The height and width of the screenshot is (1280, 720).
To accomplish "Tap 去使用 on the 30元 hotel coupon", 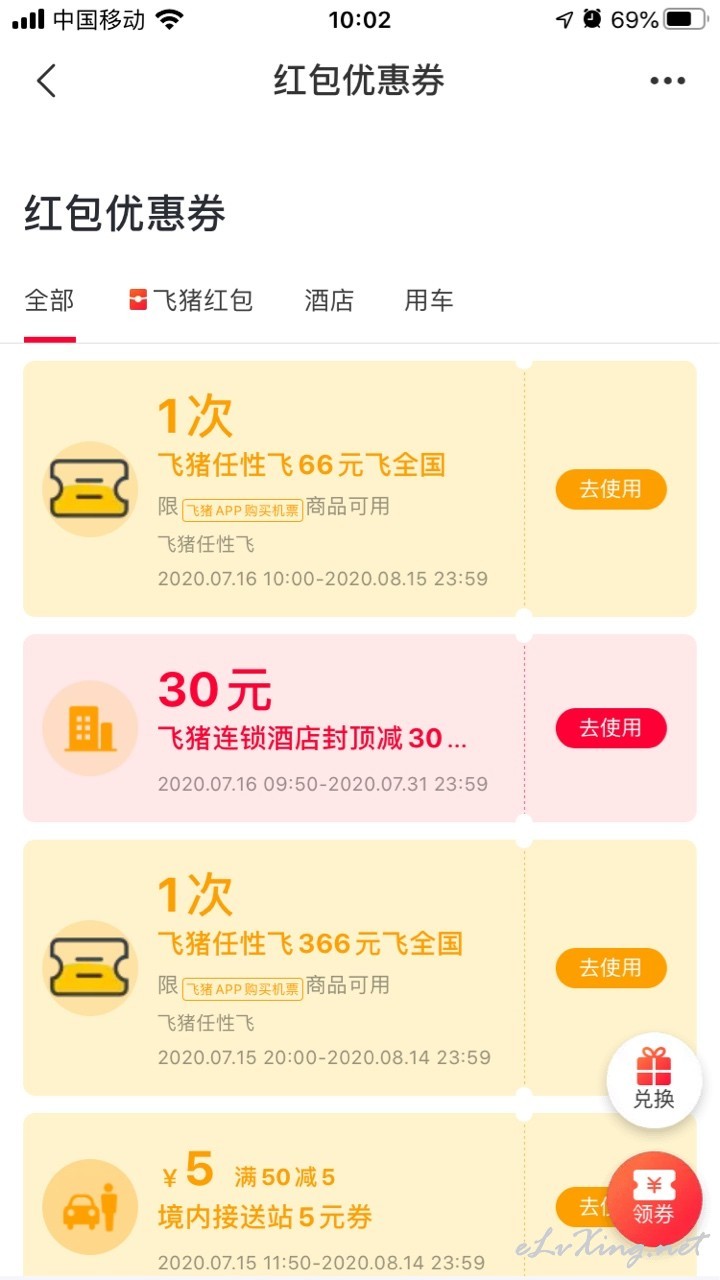I will 611,728.
